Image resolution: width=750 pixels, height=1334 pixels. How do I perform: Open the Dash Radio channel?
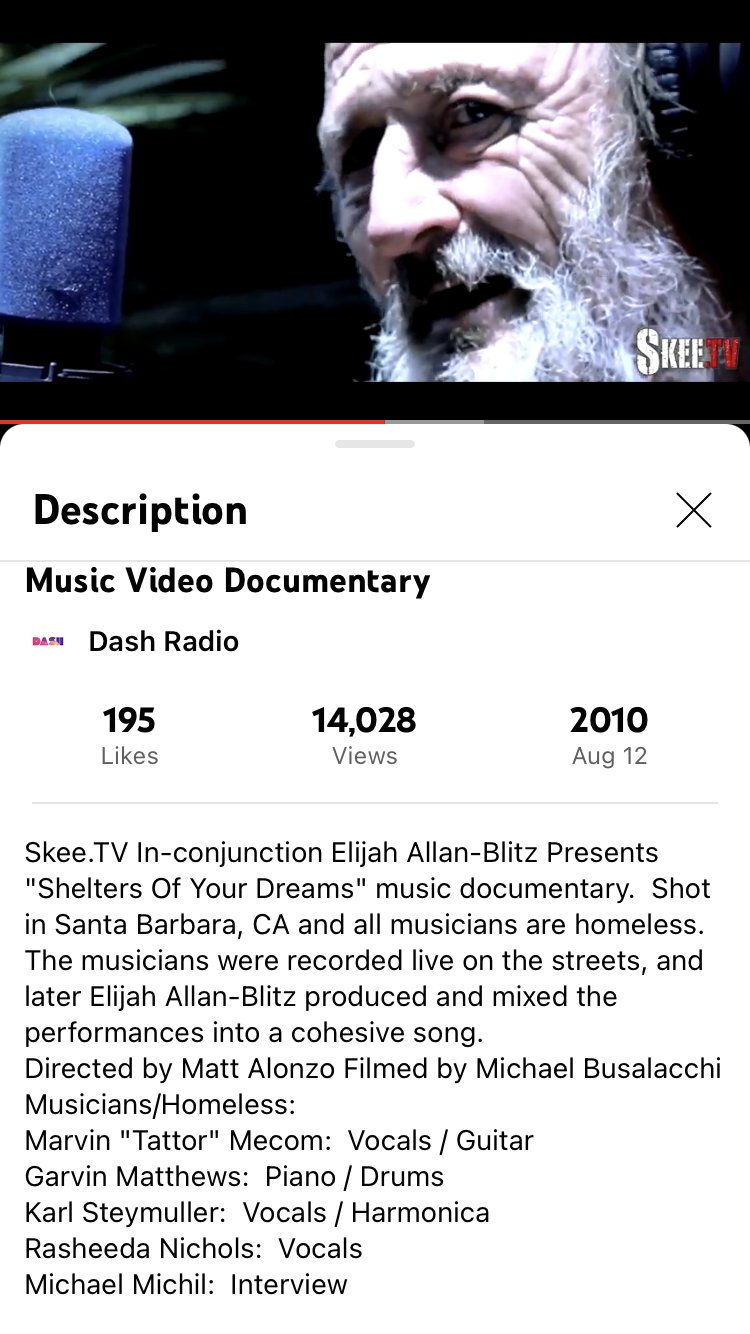click(163, 641)
